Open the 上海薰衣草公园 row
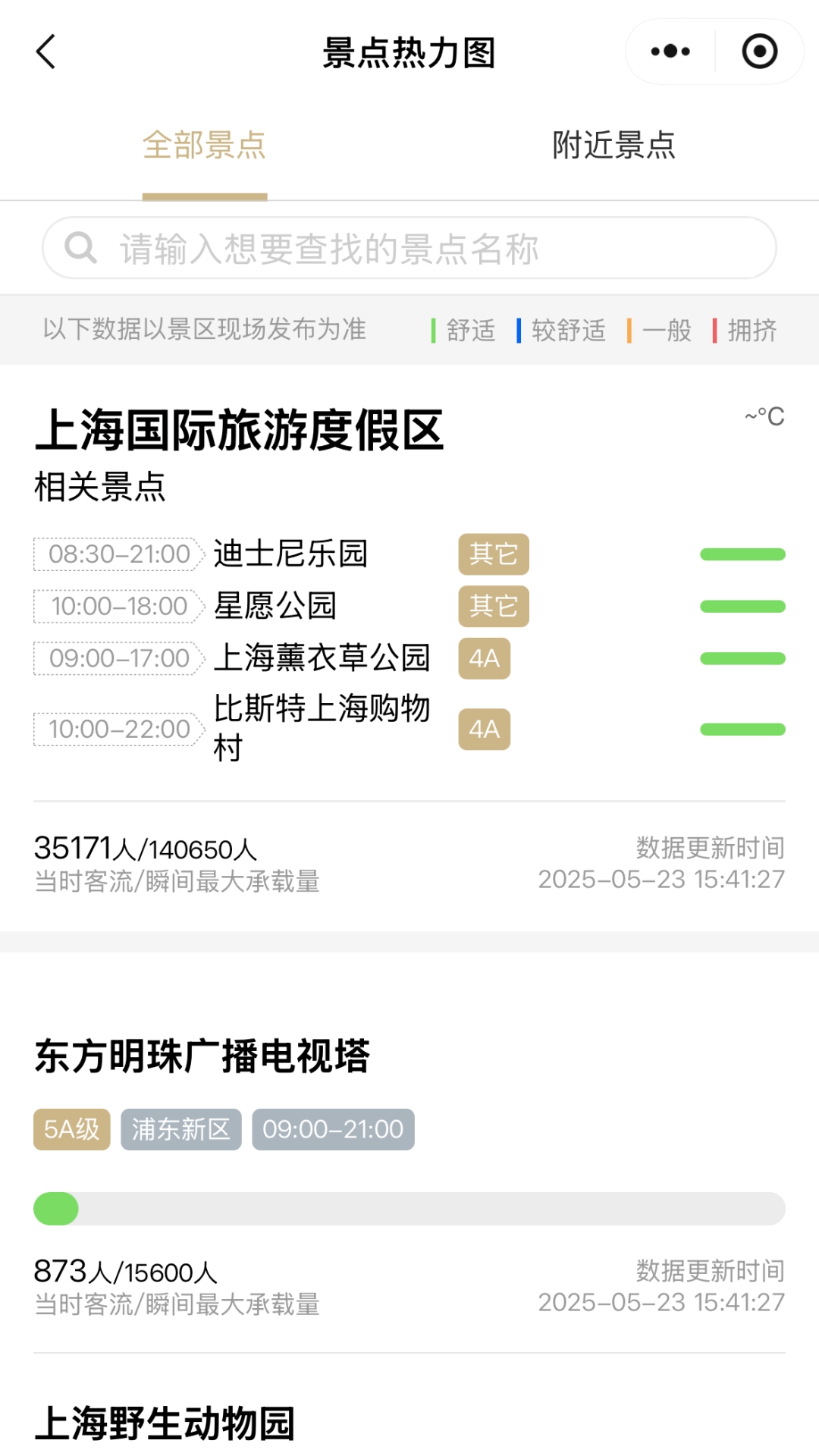The height and width of the screenshot is (1456, 819). click(x=409, y=658)
